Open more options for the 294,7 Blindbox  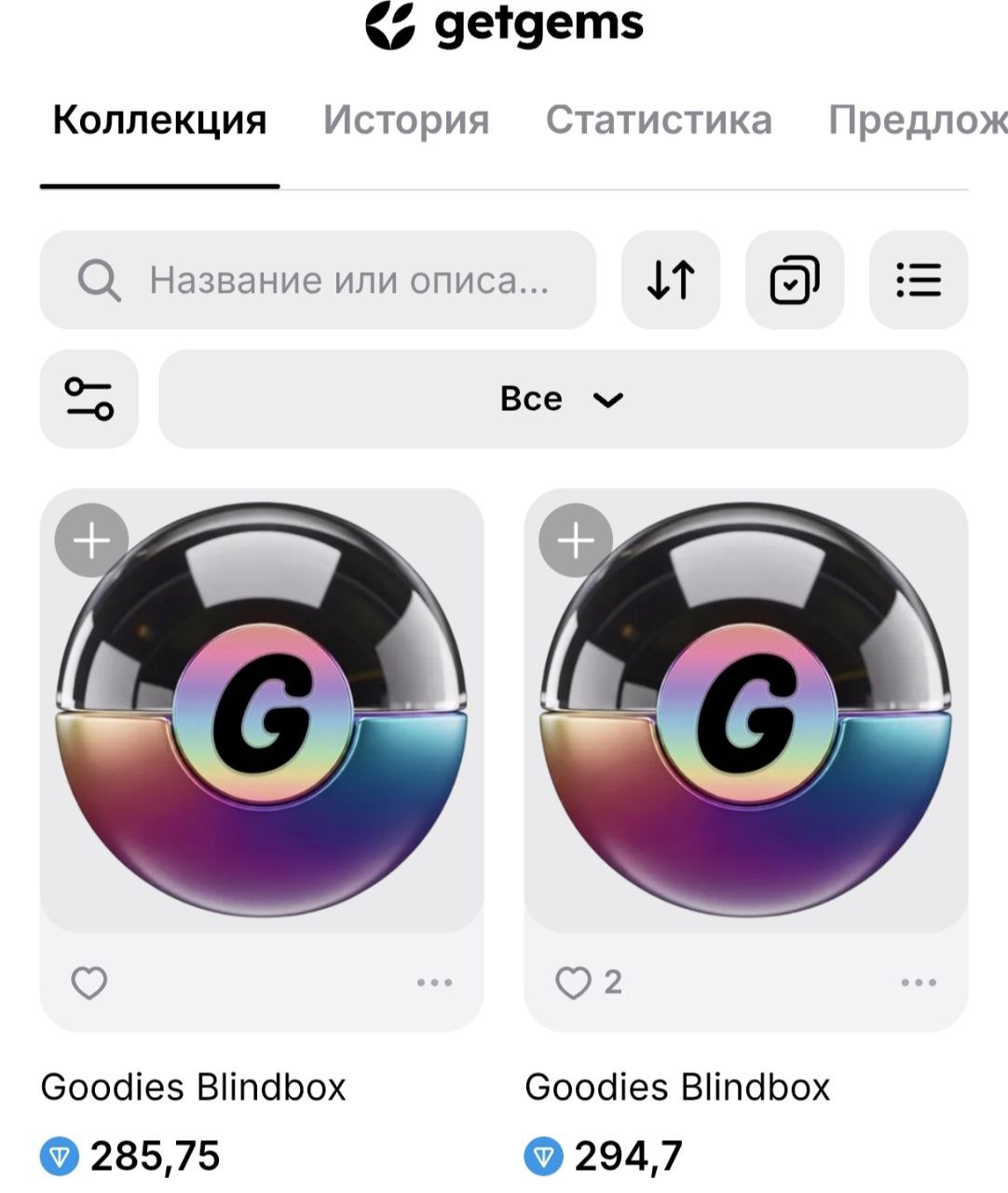(919, 982)
